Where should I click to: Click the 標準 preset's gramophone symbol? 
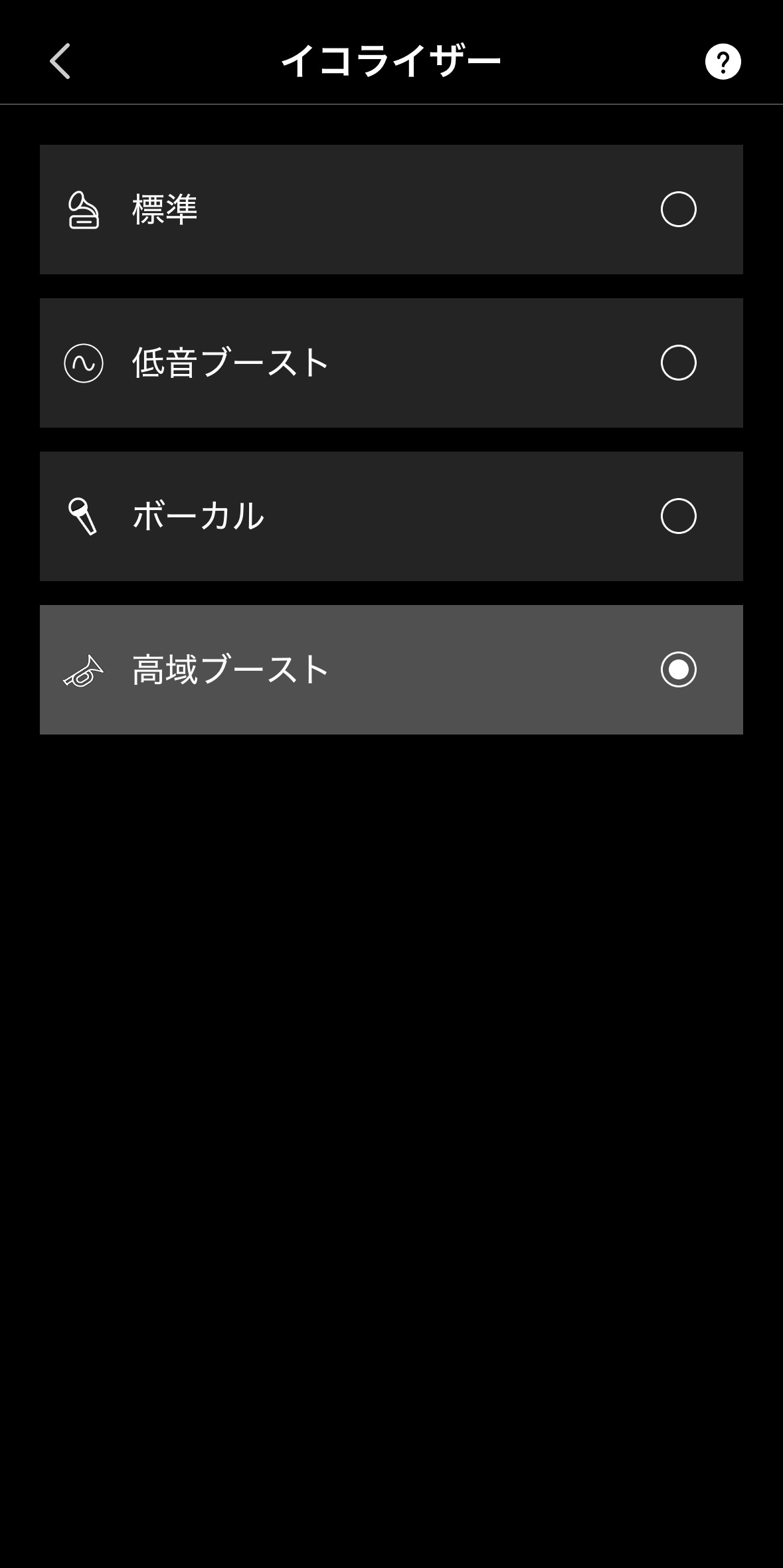tap(82, 209)
